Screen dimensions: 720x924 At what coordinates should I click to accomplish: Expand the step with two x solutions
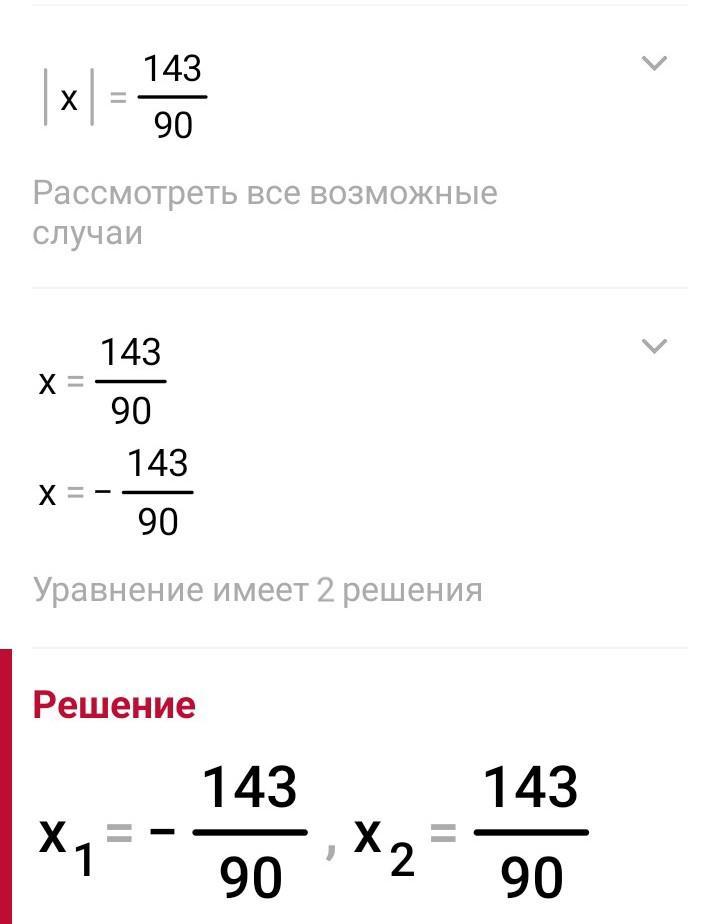pos(653,347)
